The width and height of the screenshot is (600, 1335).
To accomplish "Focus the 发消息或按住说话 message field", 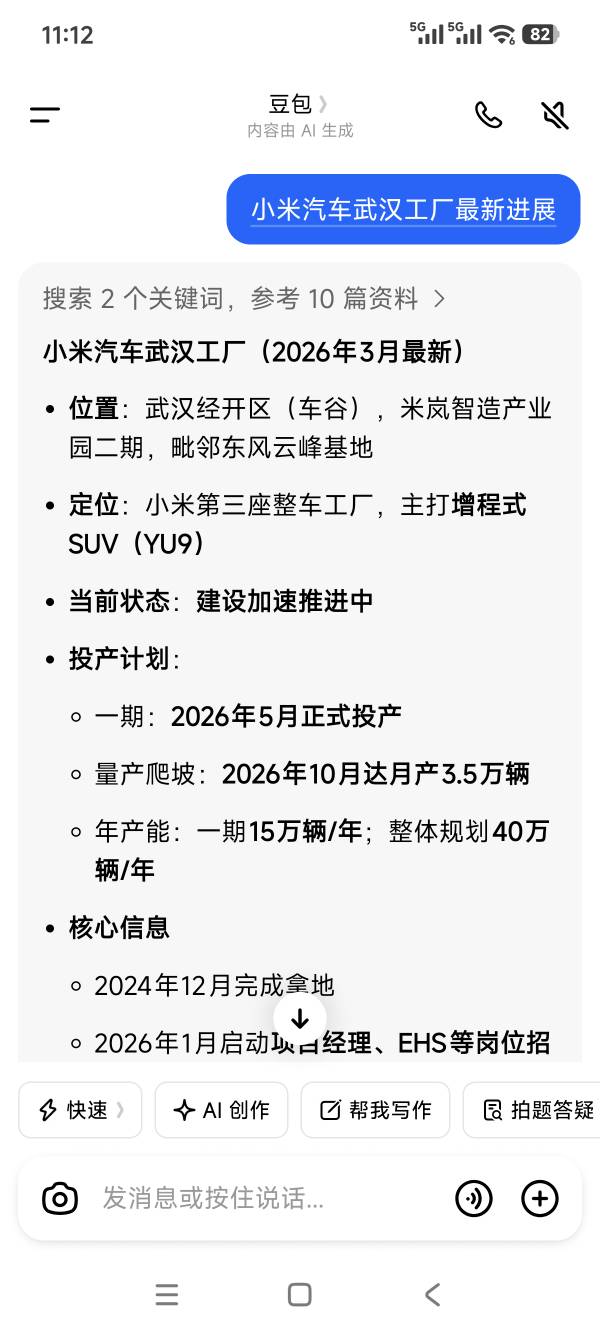I will (x=260, y=1198).
